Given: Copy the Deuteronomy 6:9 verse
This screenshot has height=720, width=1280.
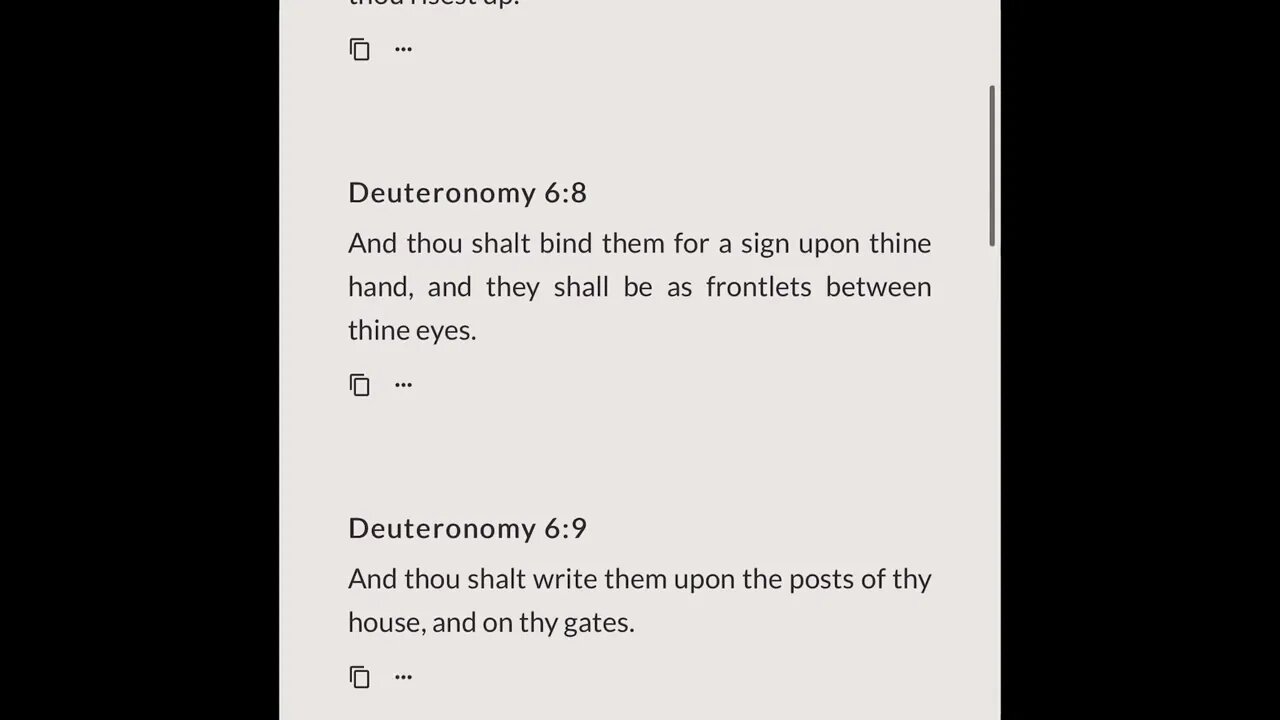Looking at the screenshot, I should 360,677.
